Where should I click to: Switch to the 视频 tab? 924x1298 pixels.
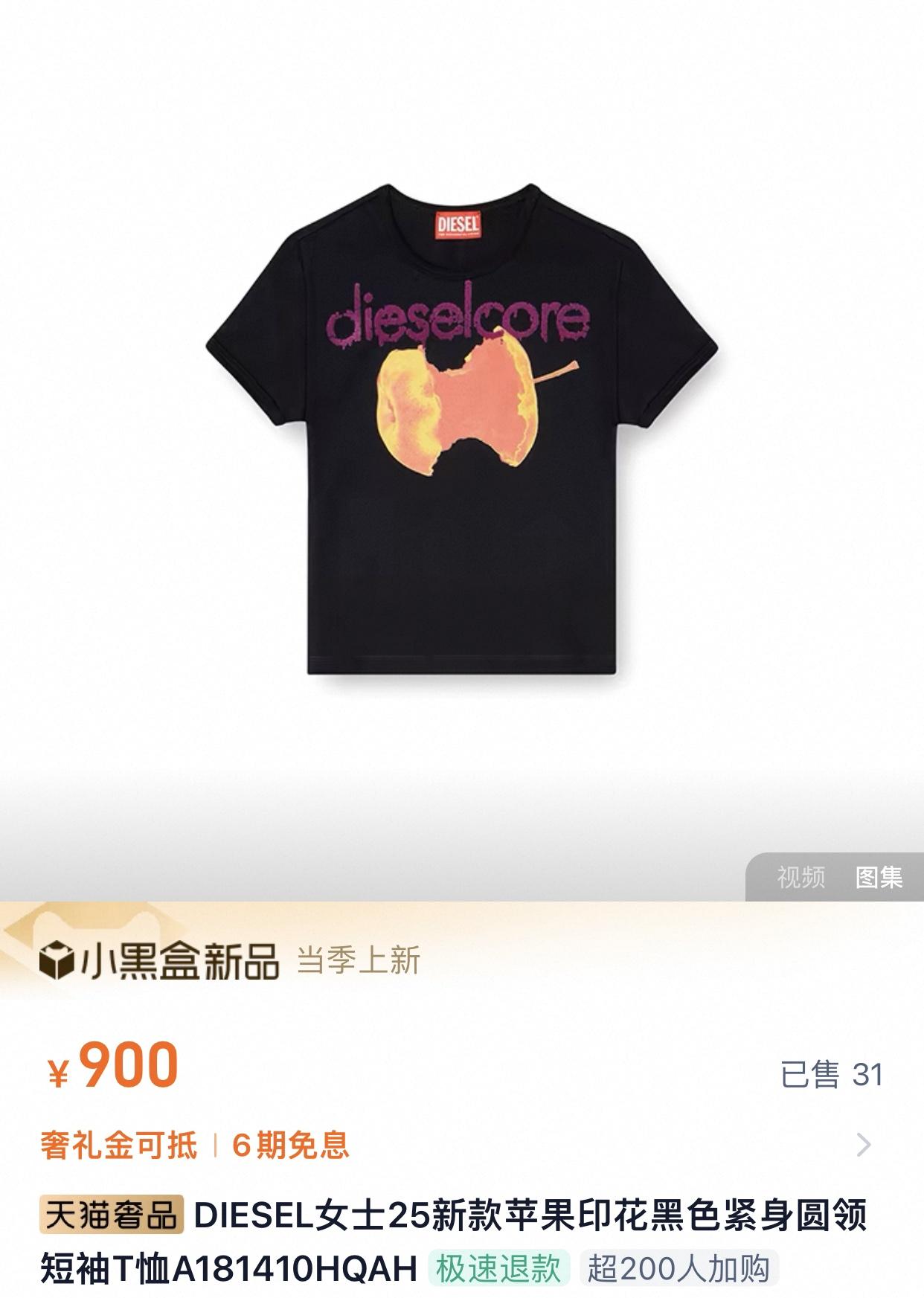801,878
